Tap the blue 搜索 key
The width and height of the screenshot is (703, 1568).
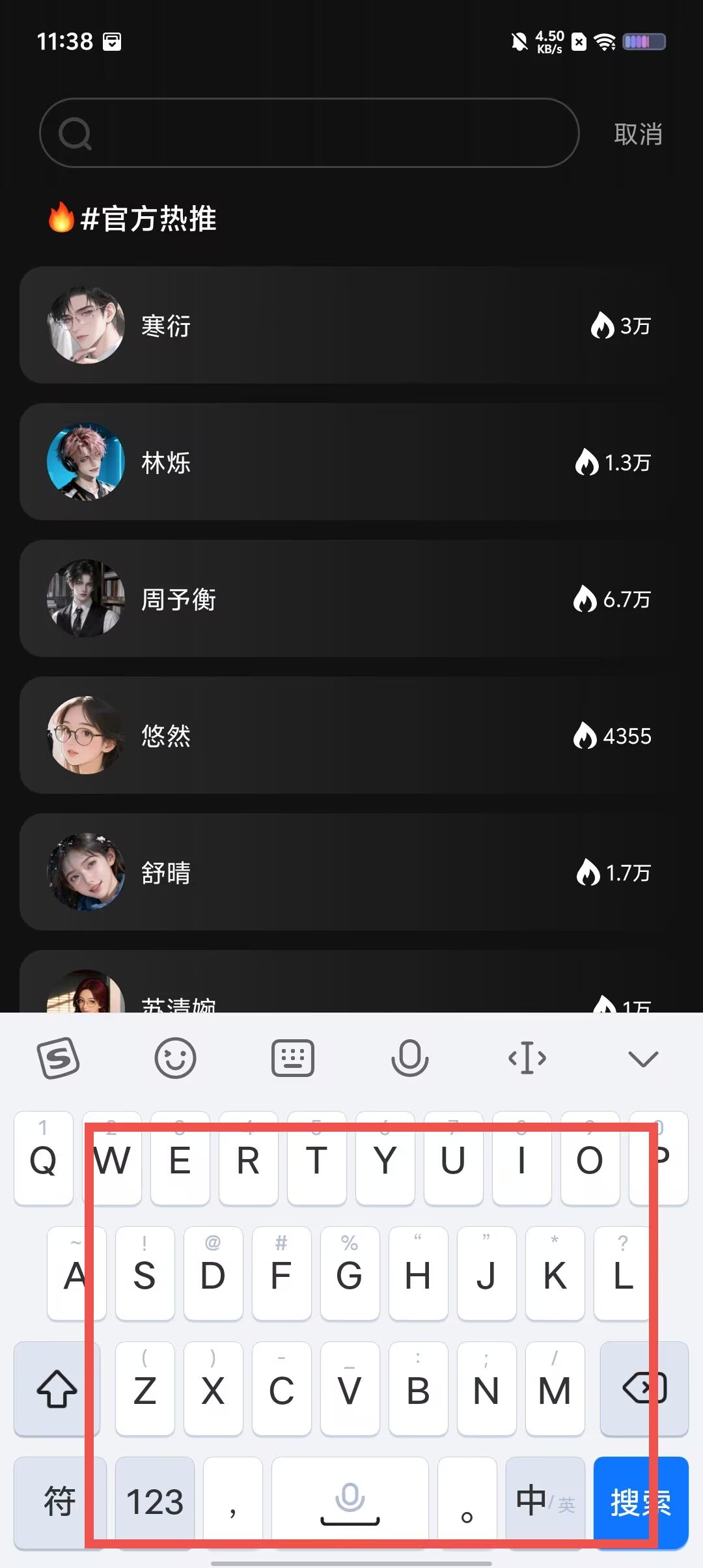641,1503
